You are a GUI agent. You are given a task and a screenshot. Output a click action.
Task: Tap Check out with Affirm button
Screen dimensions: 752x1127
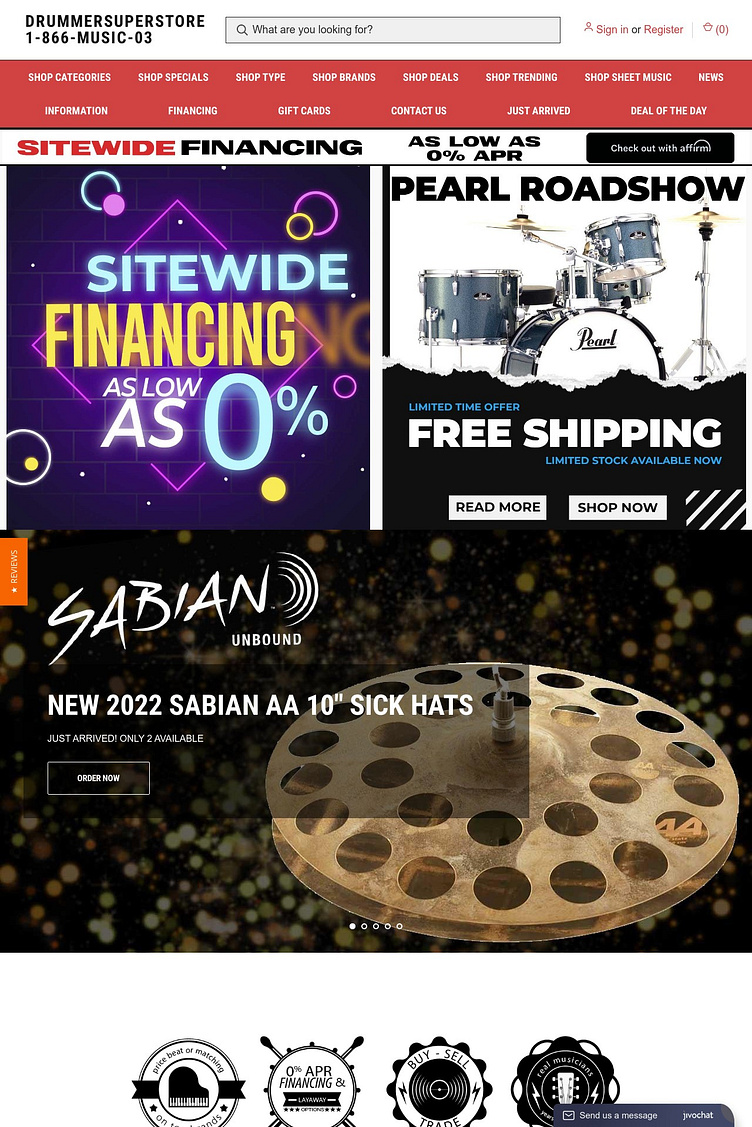(x=660, y=148)
